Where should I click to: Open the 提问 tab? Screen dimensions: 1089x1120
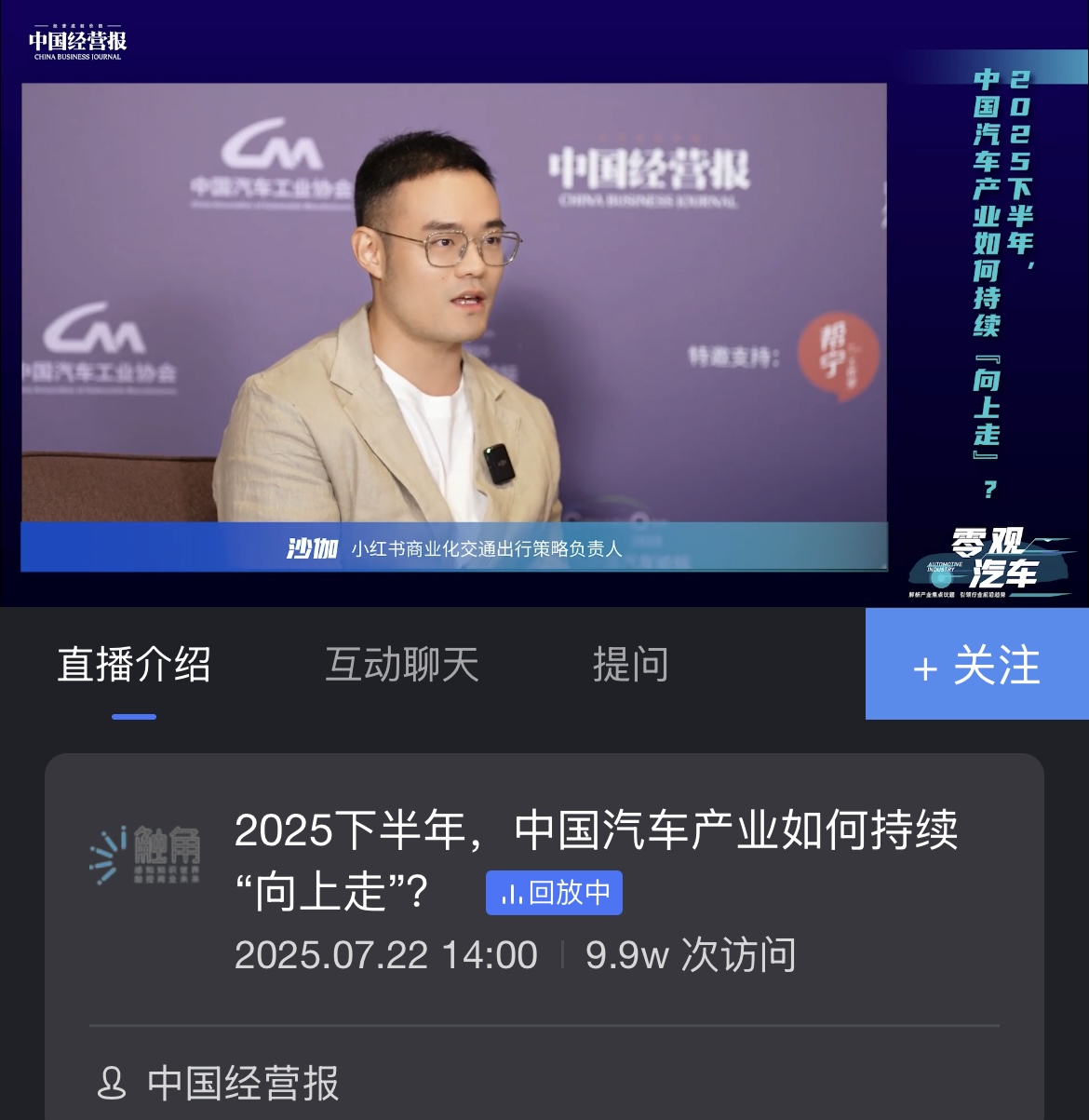click(x=630, y=665)
